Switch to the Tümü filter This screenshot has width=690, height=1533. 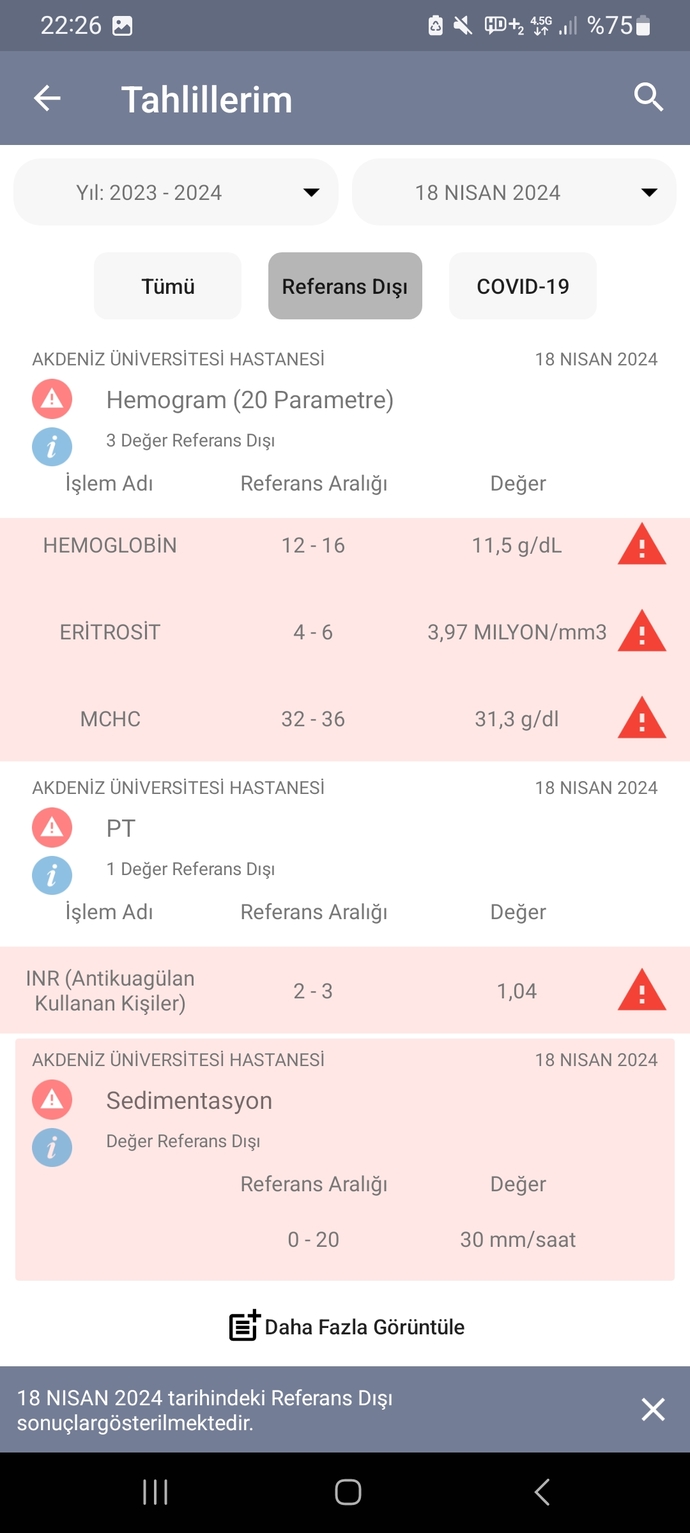point(168,286)
